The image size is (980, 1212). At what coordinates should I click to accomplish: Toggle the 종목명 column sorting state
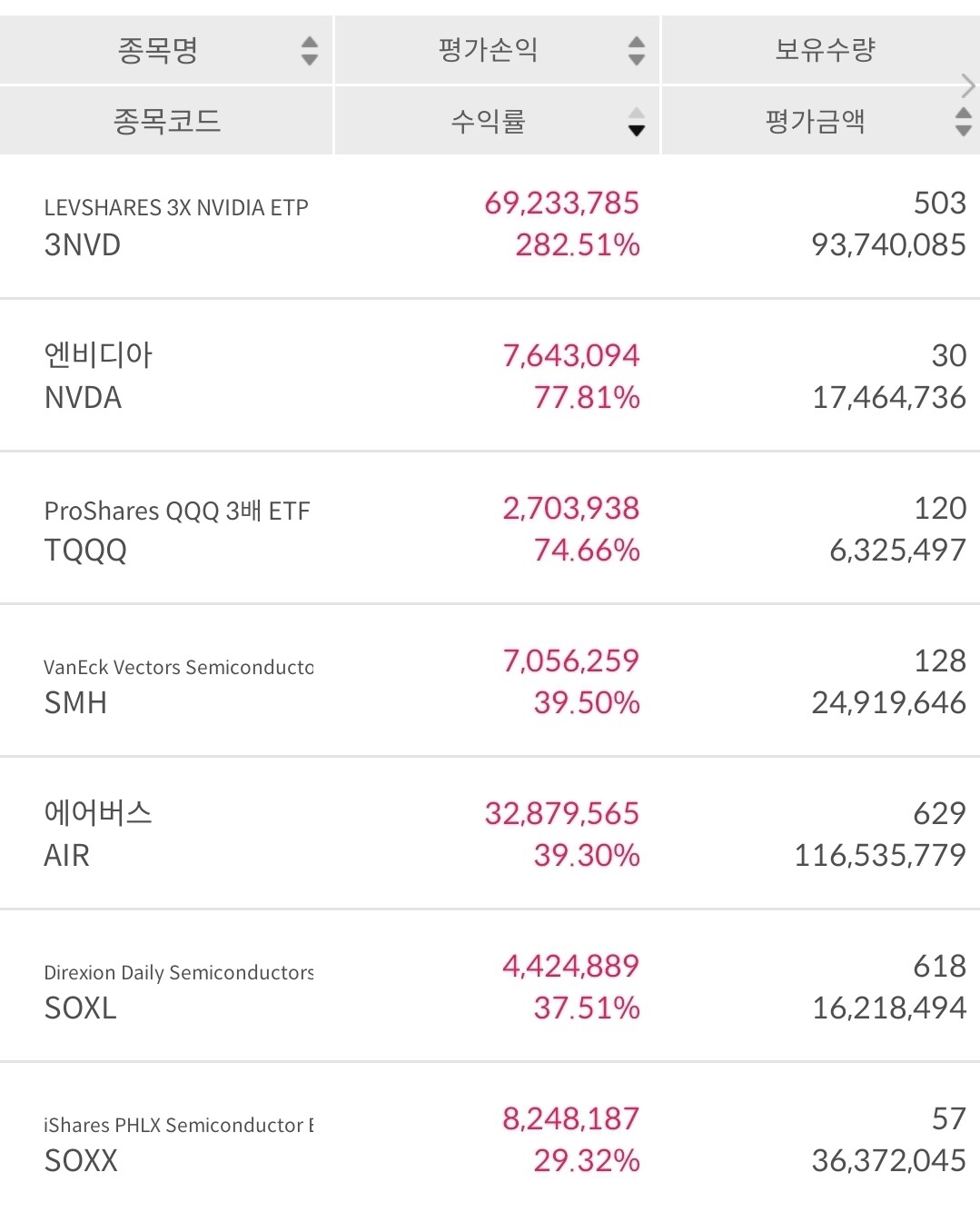pyautogui.click(x=311, y=51)
